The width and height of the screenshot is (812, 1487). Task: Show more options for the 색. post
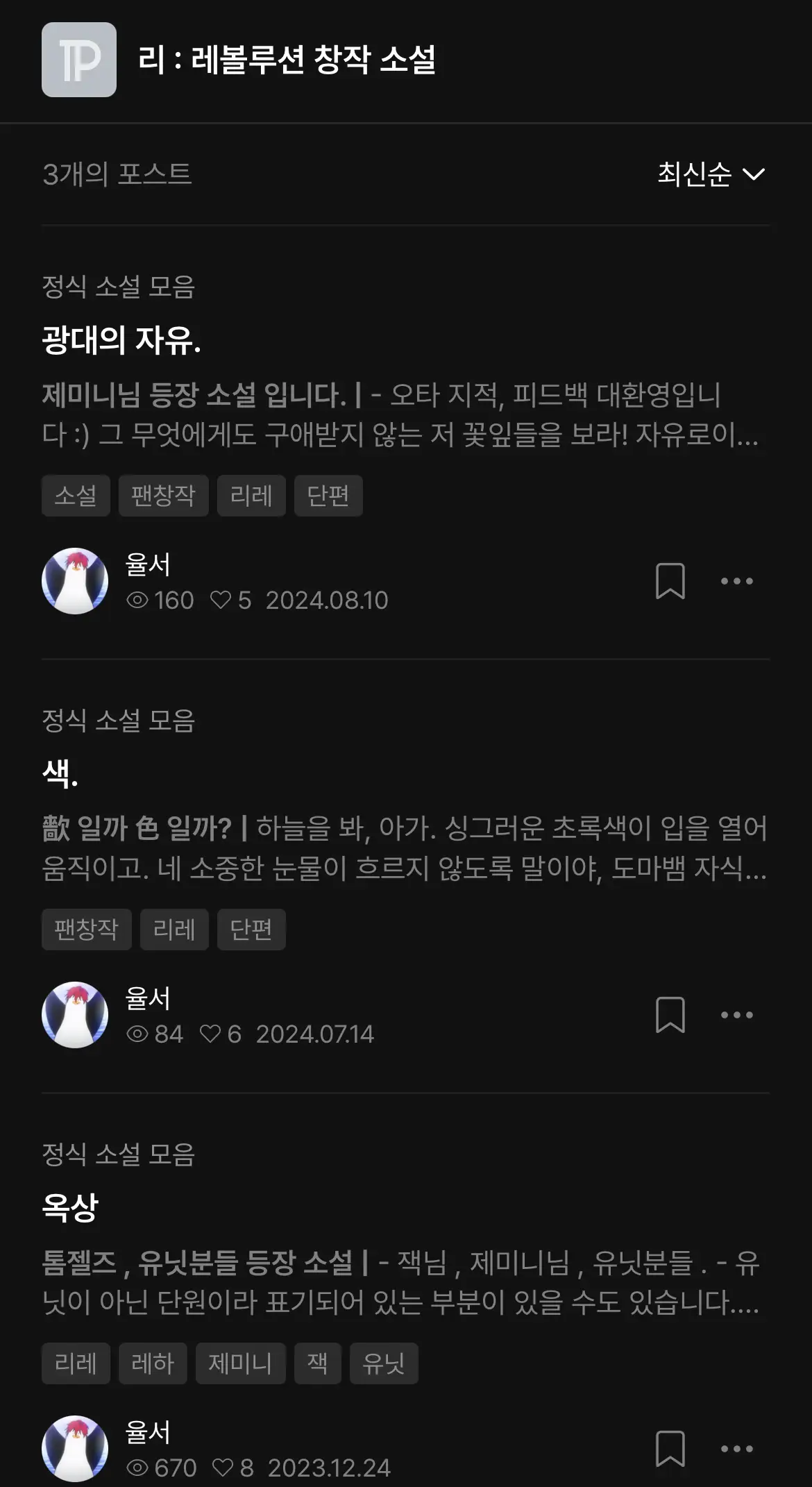click(x=736, y=1015)
